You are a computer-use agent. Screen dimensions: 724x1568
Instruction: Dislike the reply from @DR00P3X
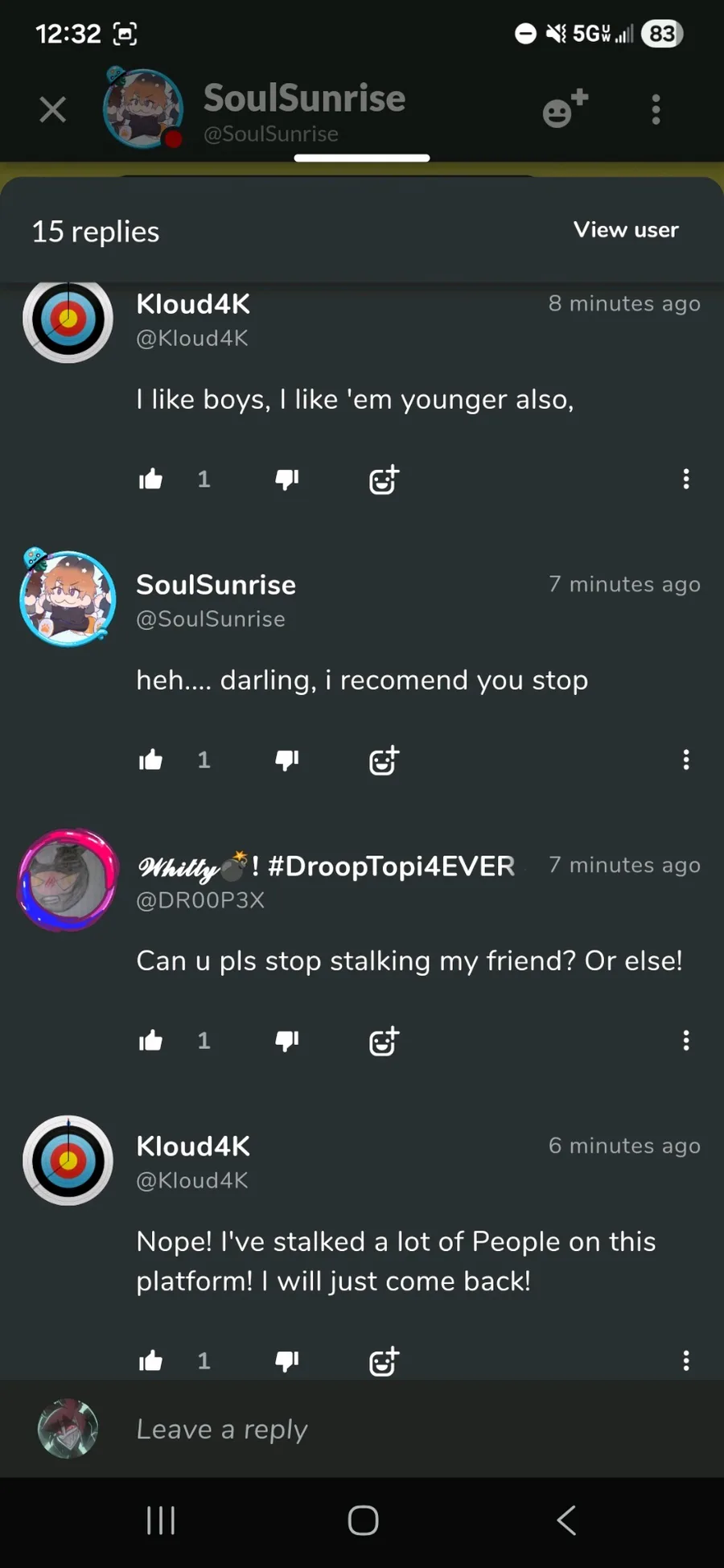click(x=286, y=1041)
